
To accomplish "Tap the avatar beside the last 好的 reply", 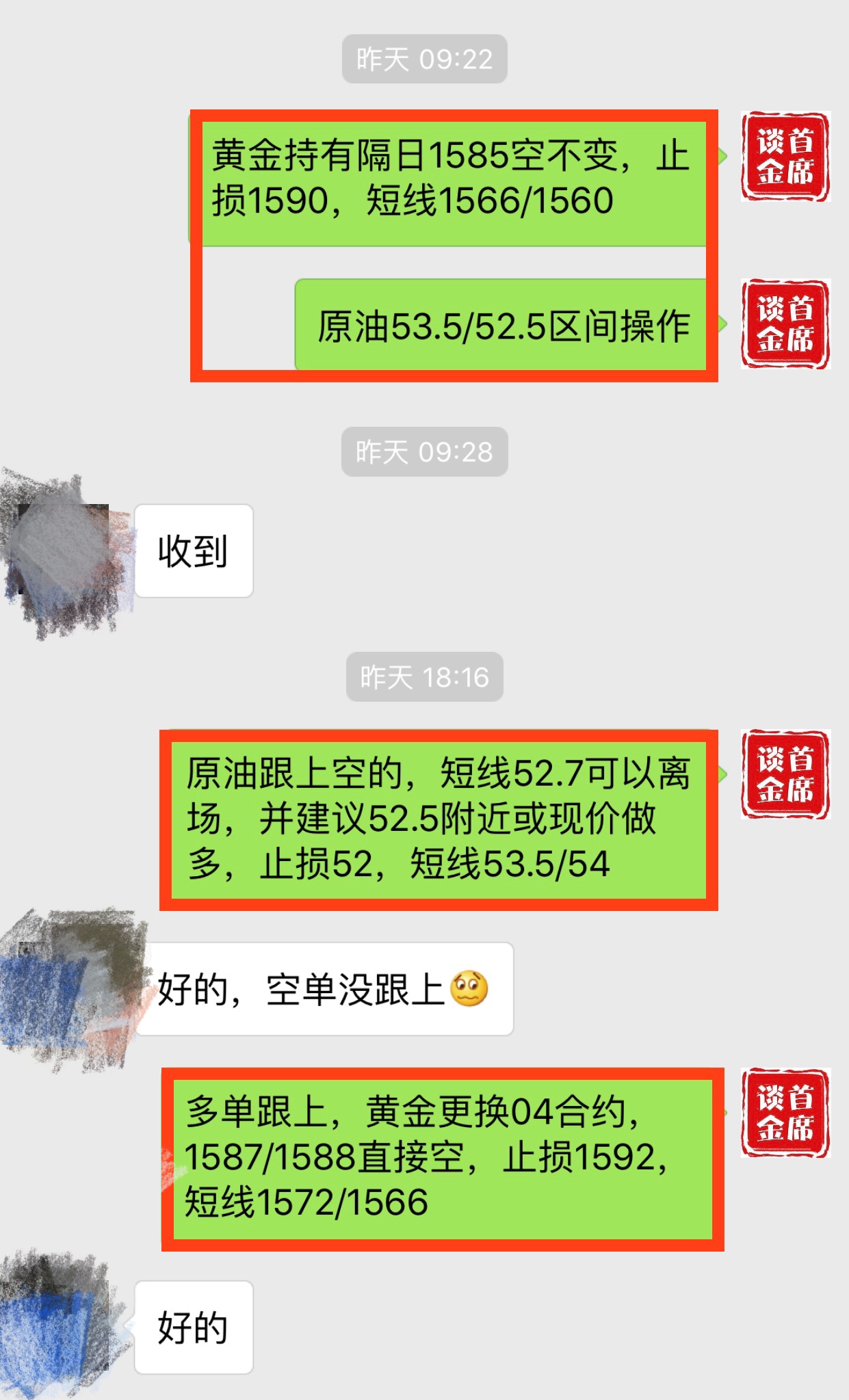I will click(x=62, y=1327).
